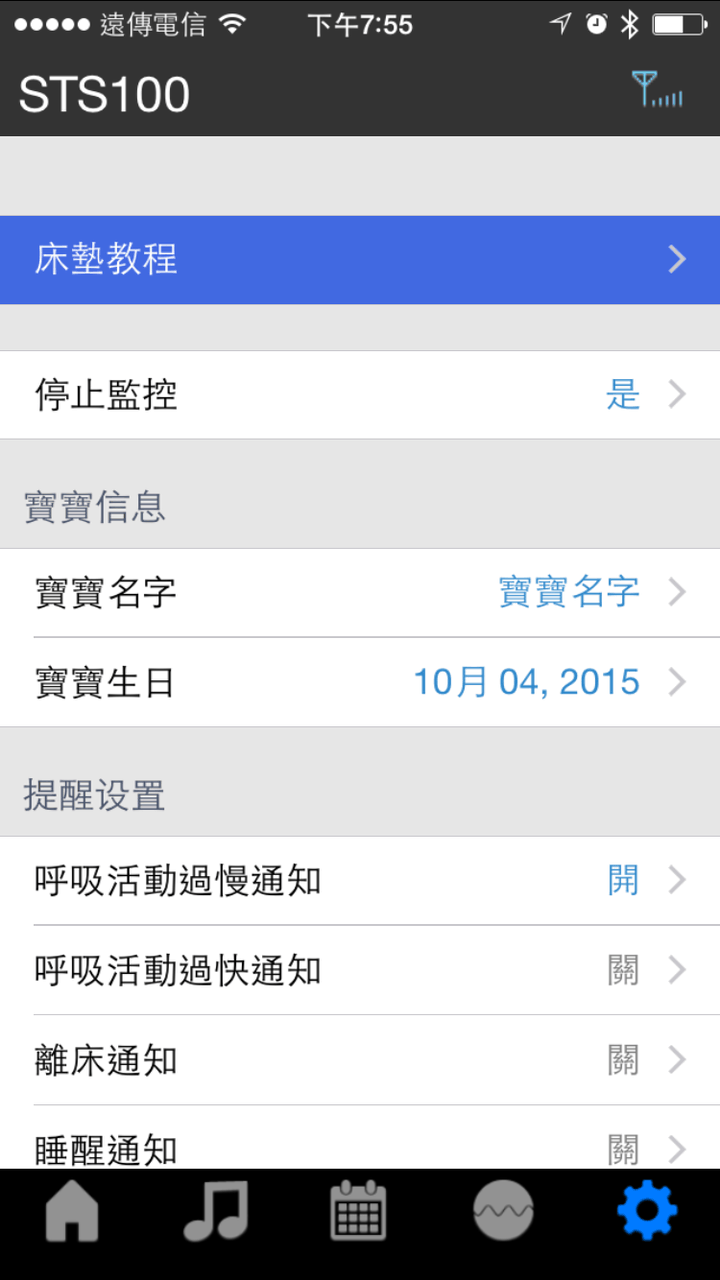
Task: Go to the home tab
Action: click(72, 1213)
